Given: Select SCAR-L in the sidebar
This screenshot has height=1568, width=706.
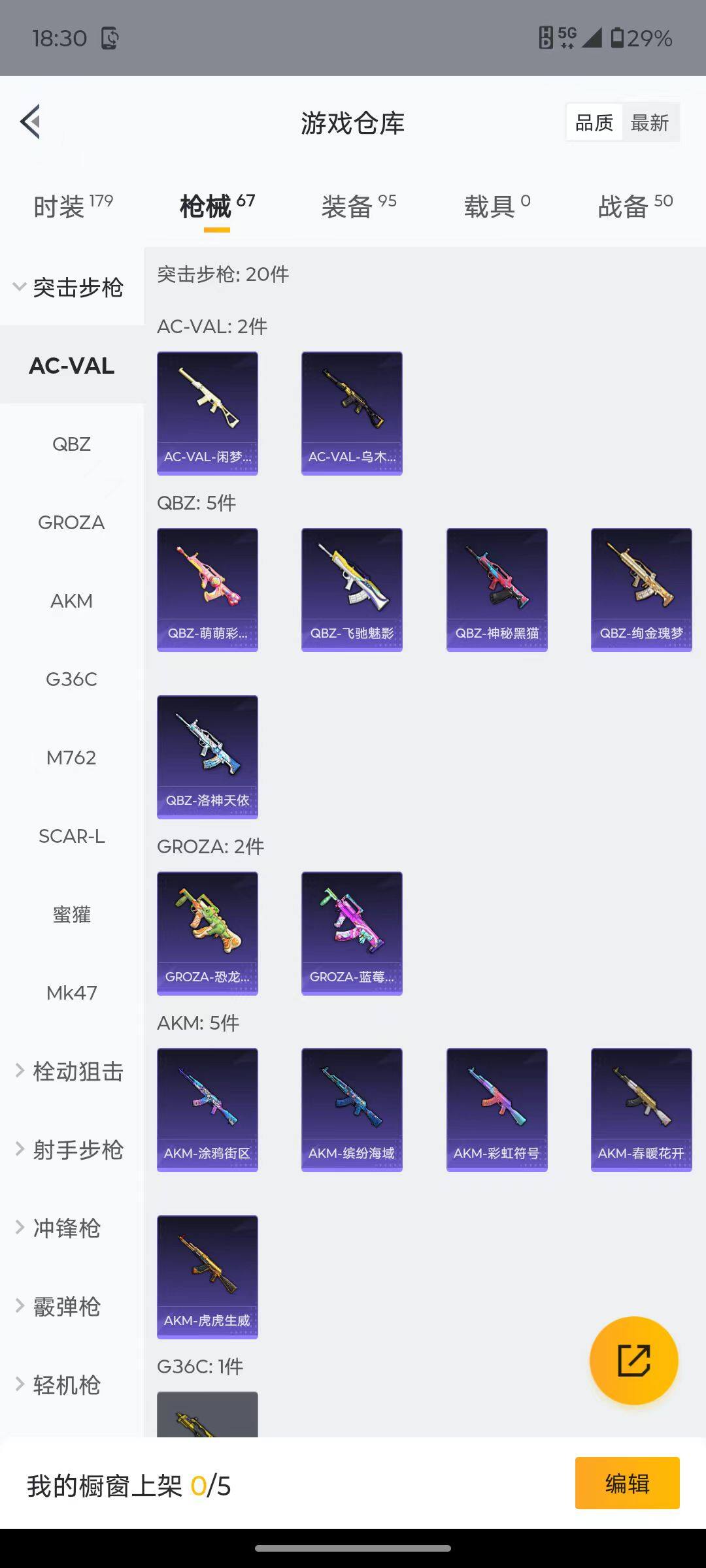Looking at the screenshot, I should coord(71,836).
